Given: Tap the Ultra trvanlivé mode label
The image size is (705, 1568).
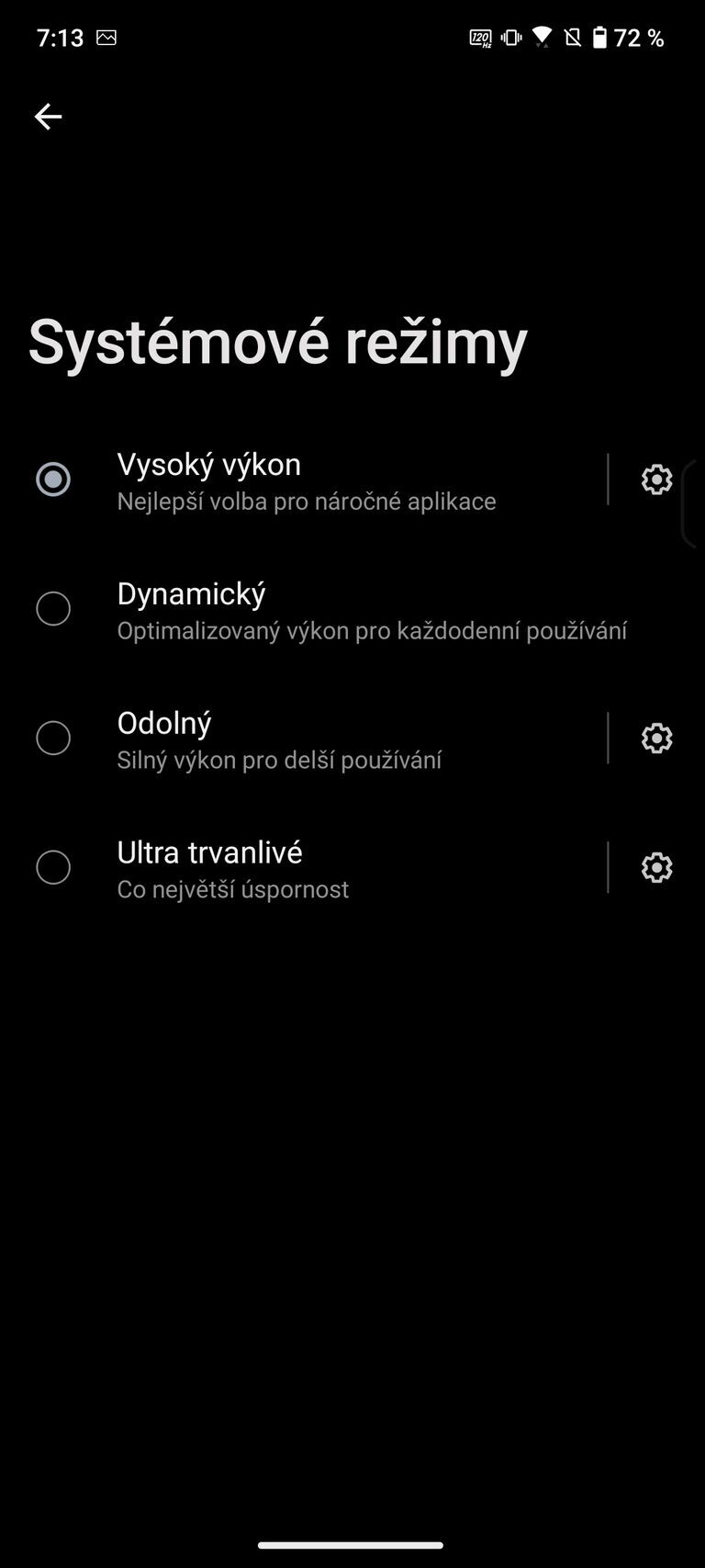Looking at the screenshot, I should click(x=209, y=852).
